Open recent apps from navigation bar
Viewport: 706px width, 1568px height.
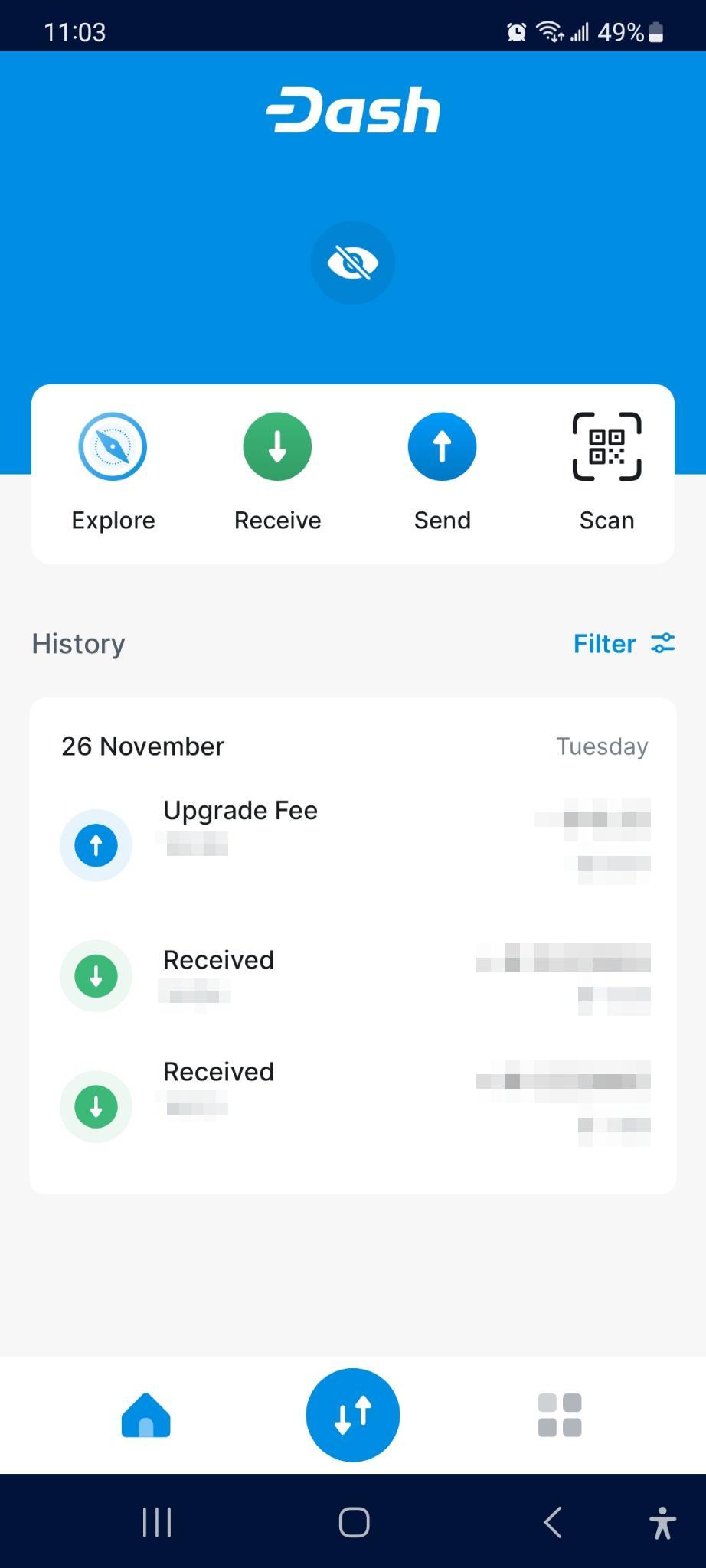point(157,1522)
